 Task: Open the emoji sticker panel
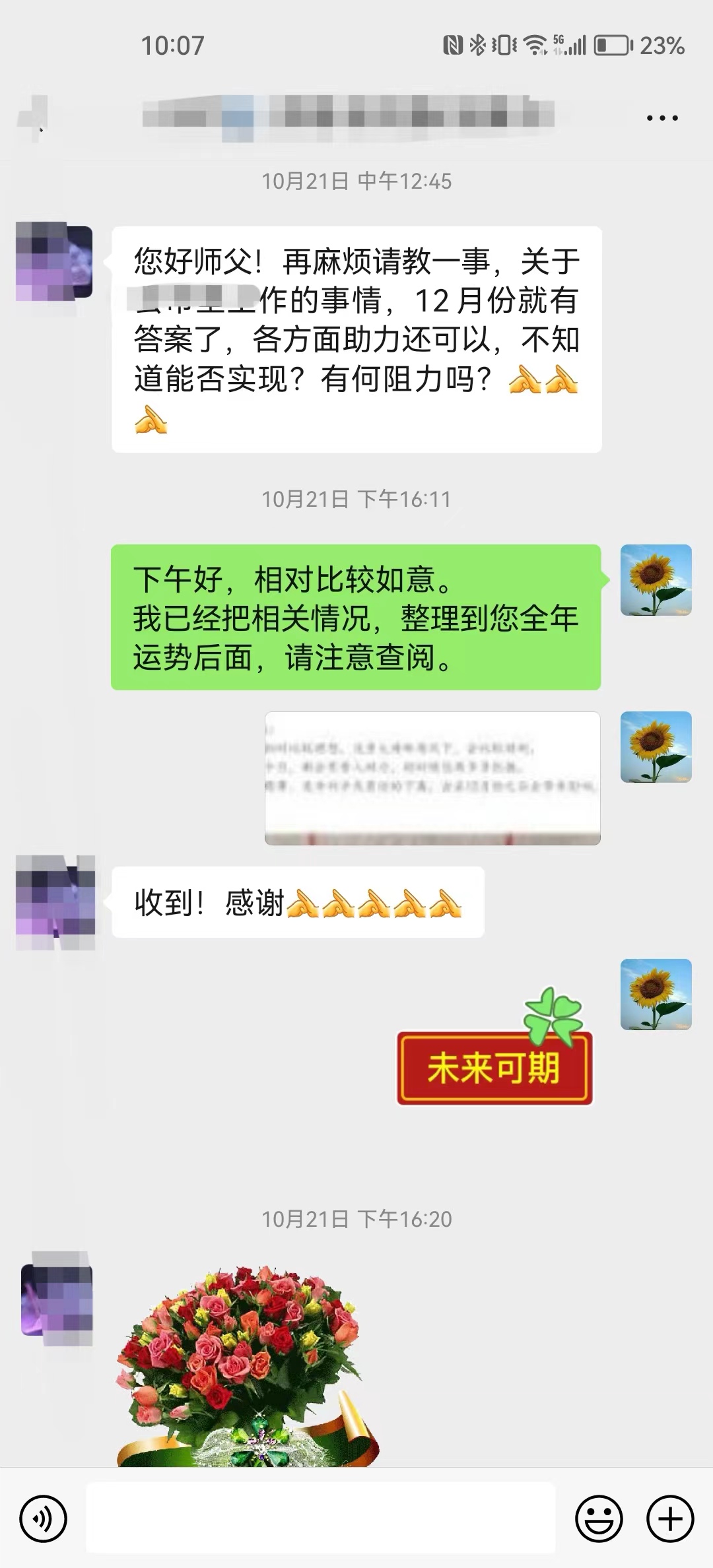pyautogui.click(x=599, y=1519)
